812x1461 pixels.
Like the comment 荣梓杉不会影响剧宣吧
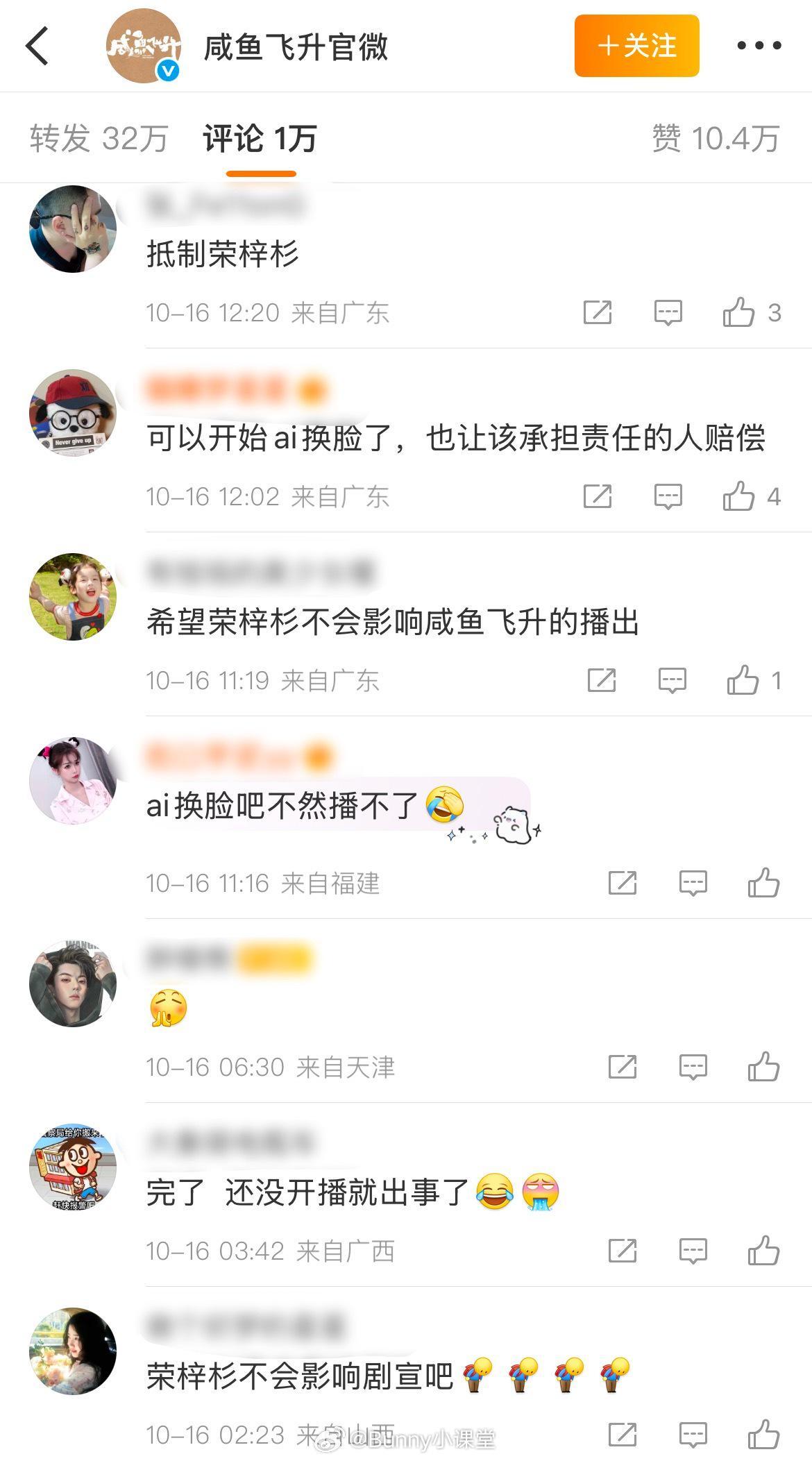(763, 1434)
